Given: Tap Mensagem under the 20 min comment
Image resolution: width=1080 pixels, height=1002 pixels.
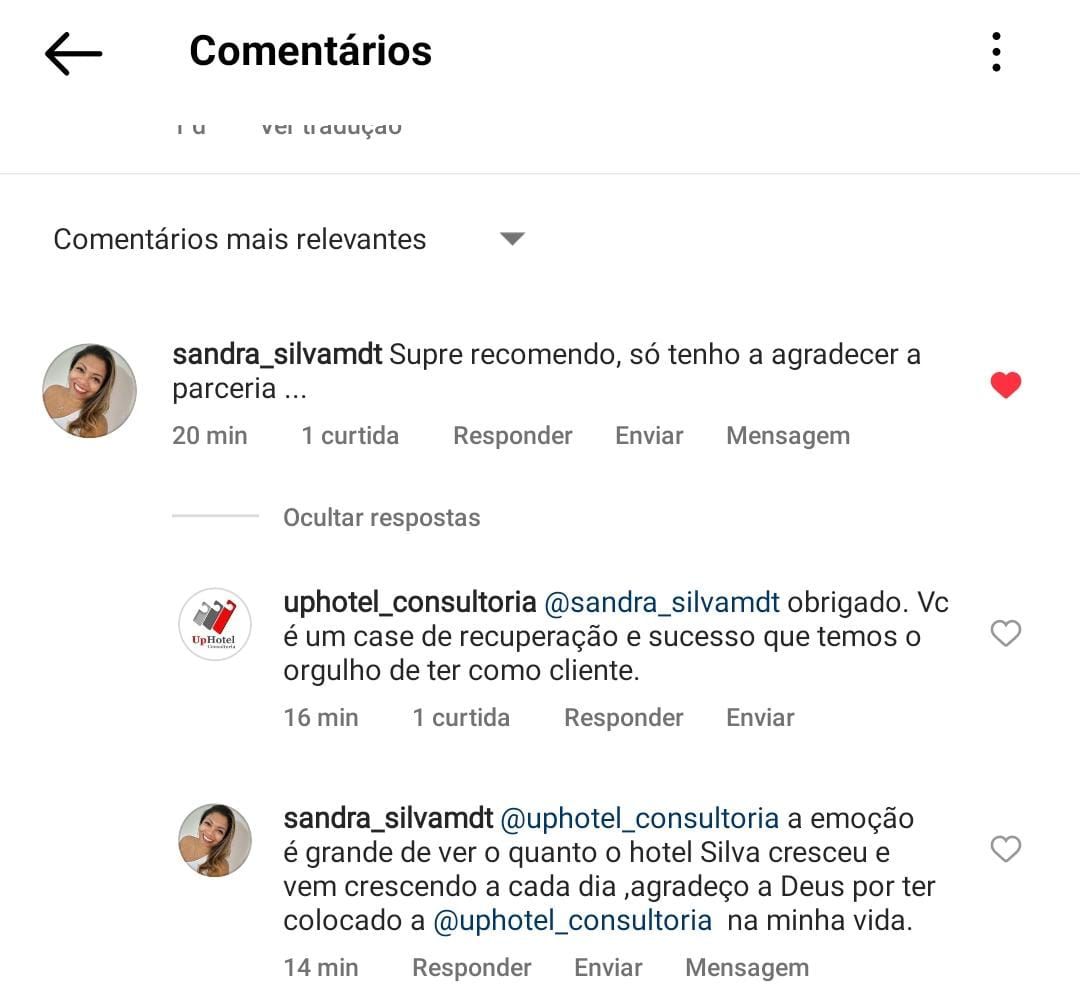Looking at the screenshot, I should (788, 436).
